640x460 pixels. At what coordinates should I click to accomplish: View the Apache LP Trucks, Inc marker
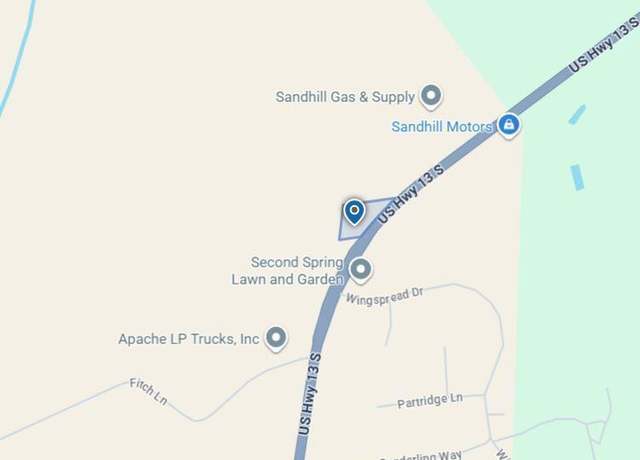click(x=276, y=338)
